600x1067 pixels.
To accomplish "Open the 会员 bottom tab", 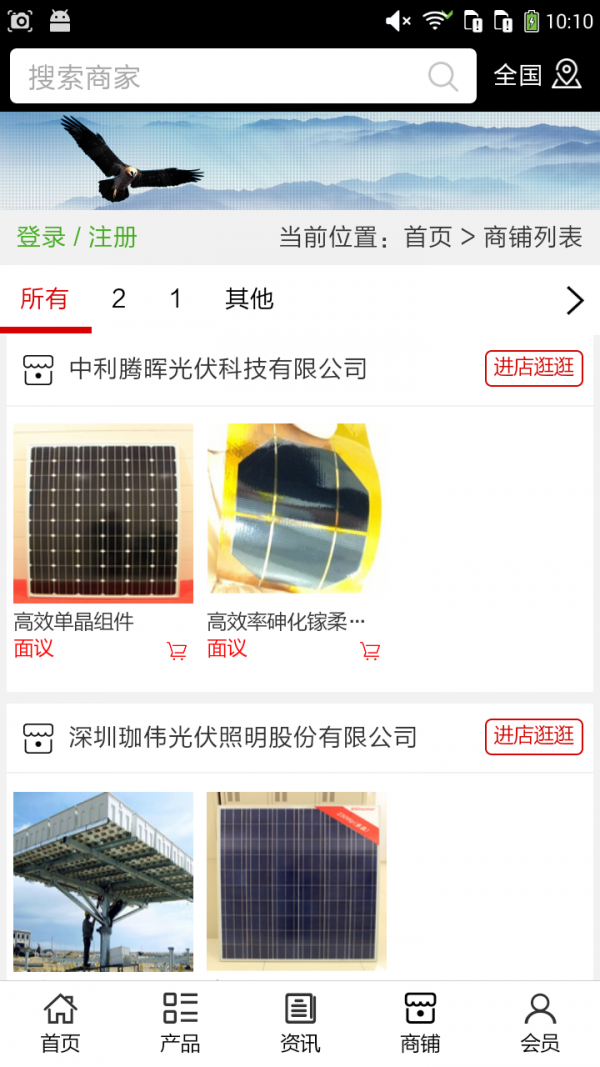I will (x=540, y=1023).
